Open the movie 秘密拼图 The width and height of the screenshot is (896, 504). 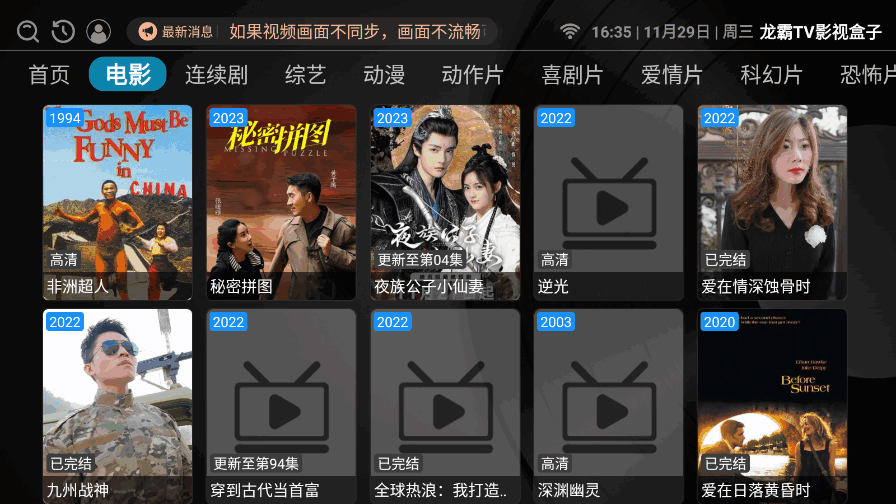pyautogui.click(x=281, y=200)
